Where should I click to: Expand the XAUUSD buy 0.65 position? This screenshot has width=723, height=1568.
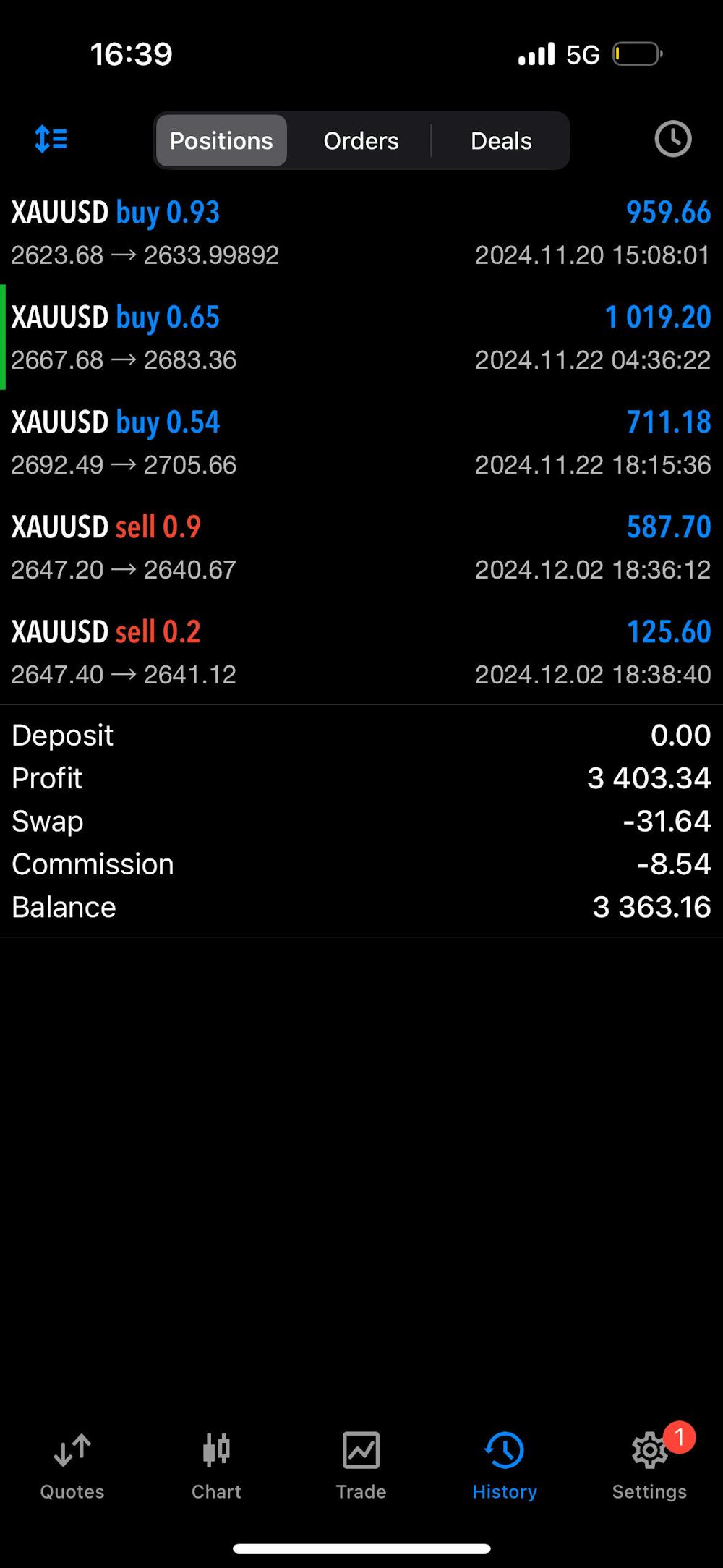(x=361, y=338)
